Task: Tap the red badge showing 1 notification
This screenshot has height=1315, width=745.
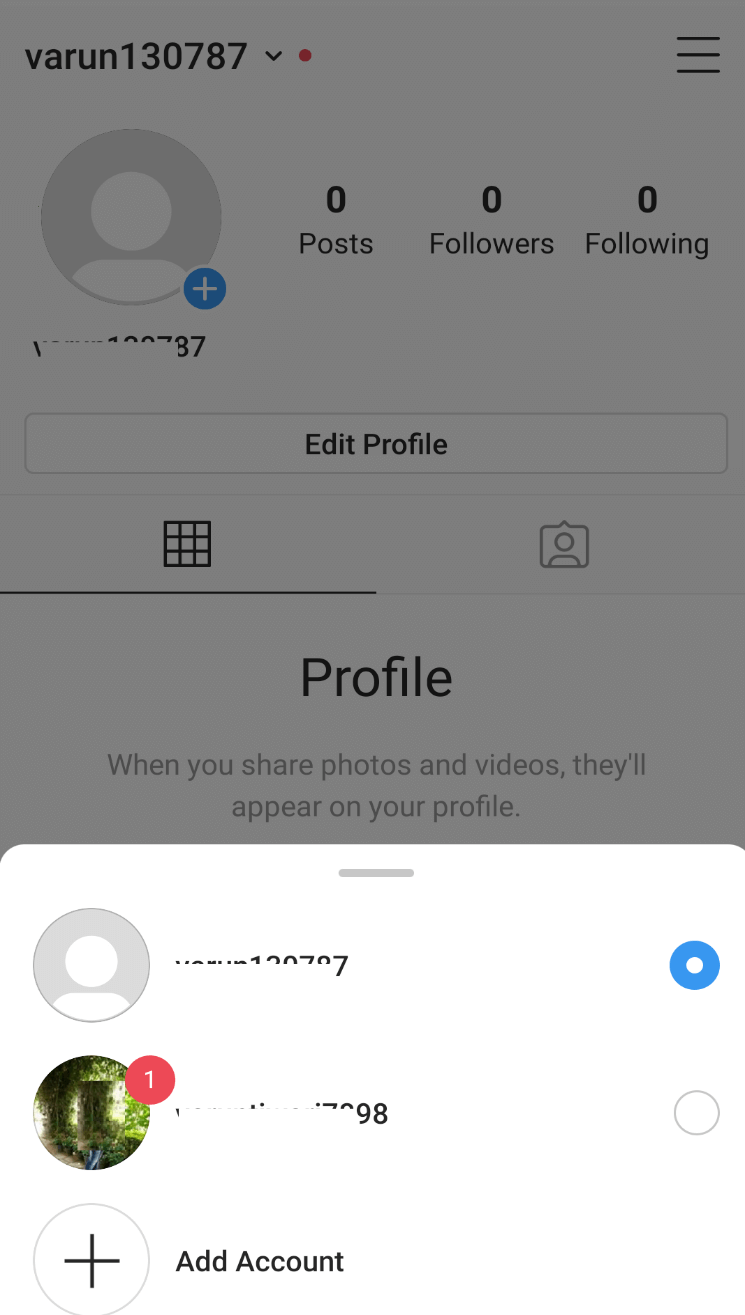Action: [x=150, y=1080]
